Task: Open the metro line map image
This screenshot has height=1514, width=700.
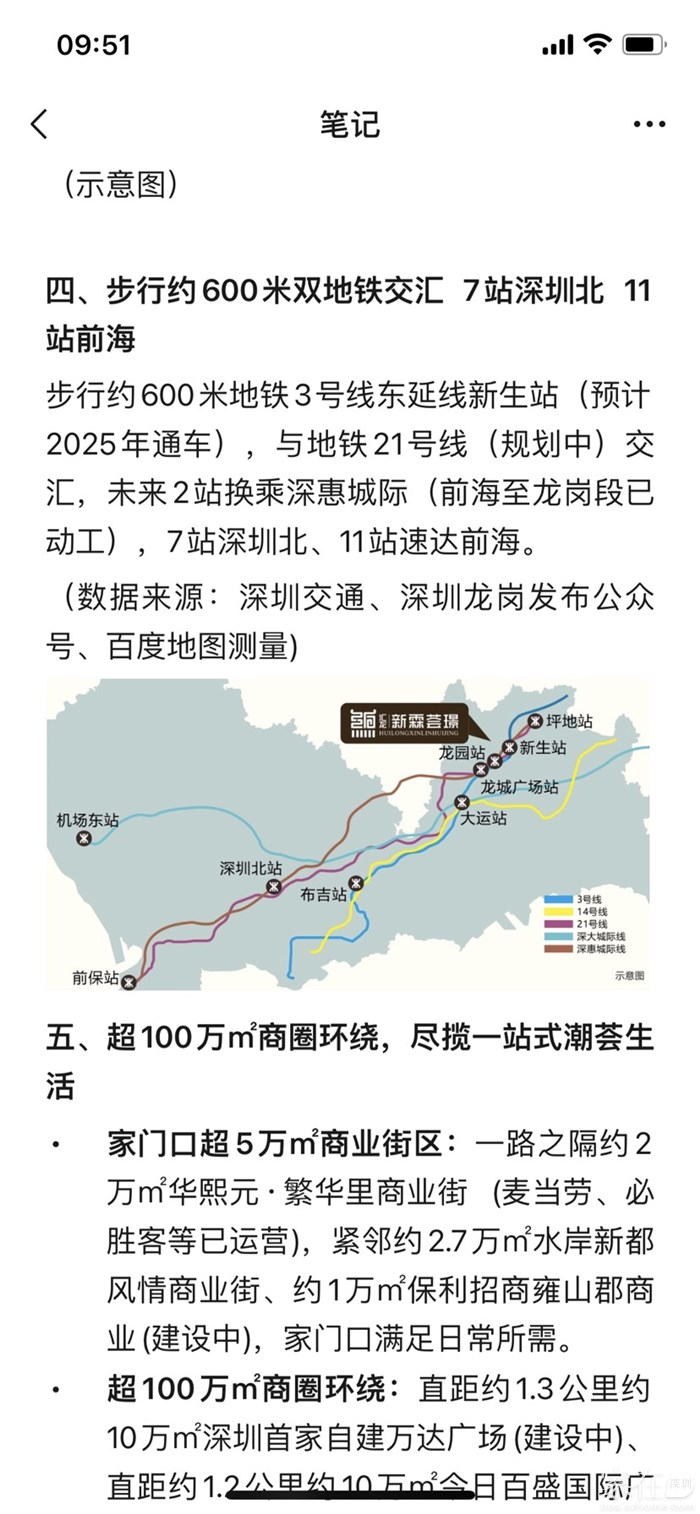Action: (348, 835)
